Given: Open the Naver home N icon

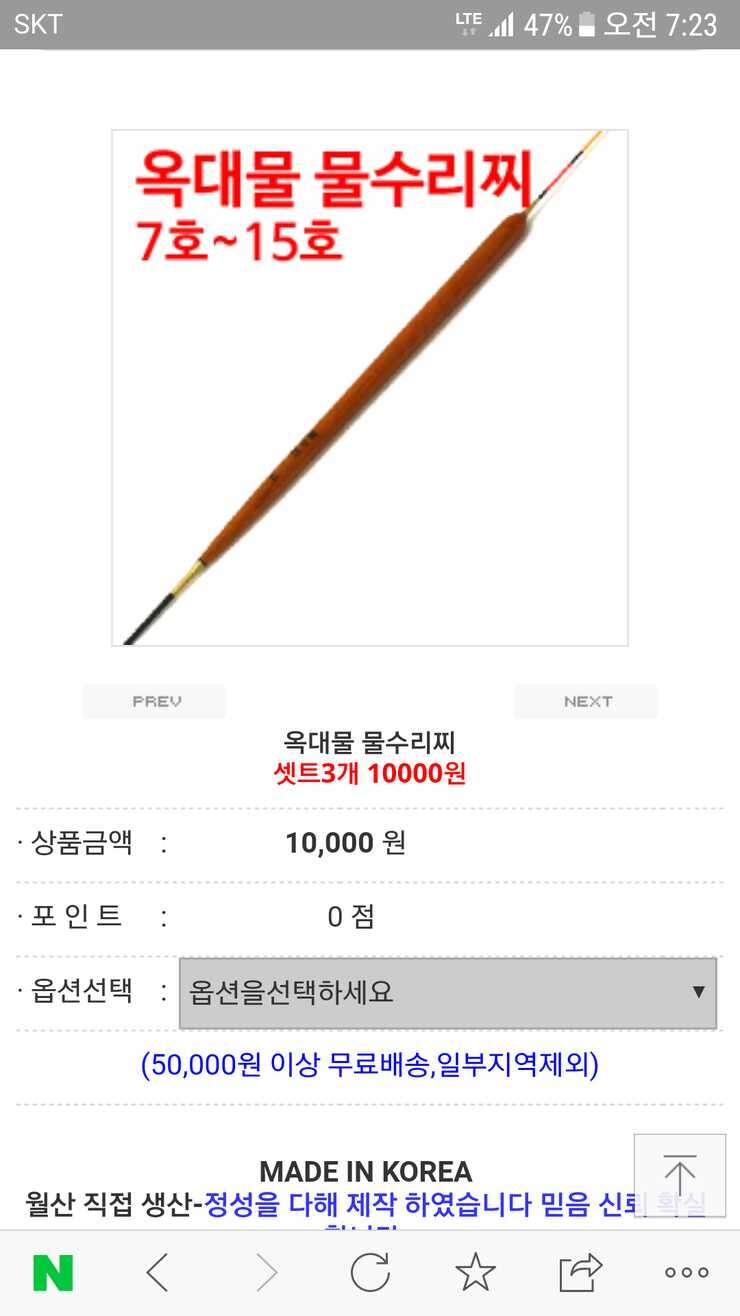Looking at the screenshot, I should coord(53,1272).
